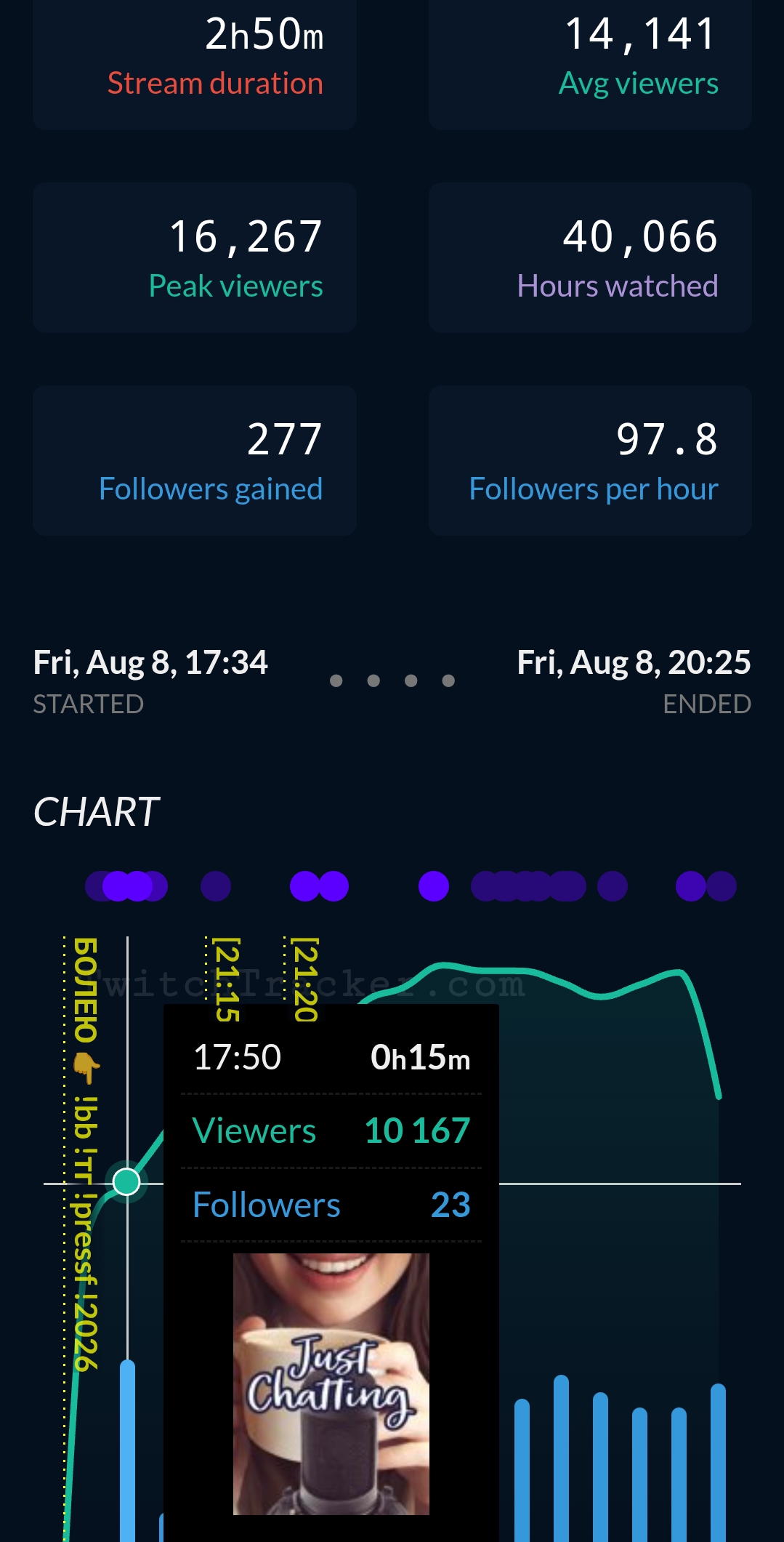
Task: Tap the [21:15 title marker on the chart
Action: click(x=227, y=979)
